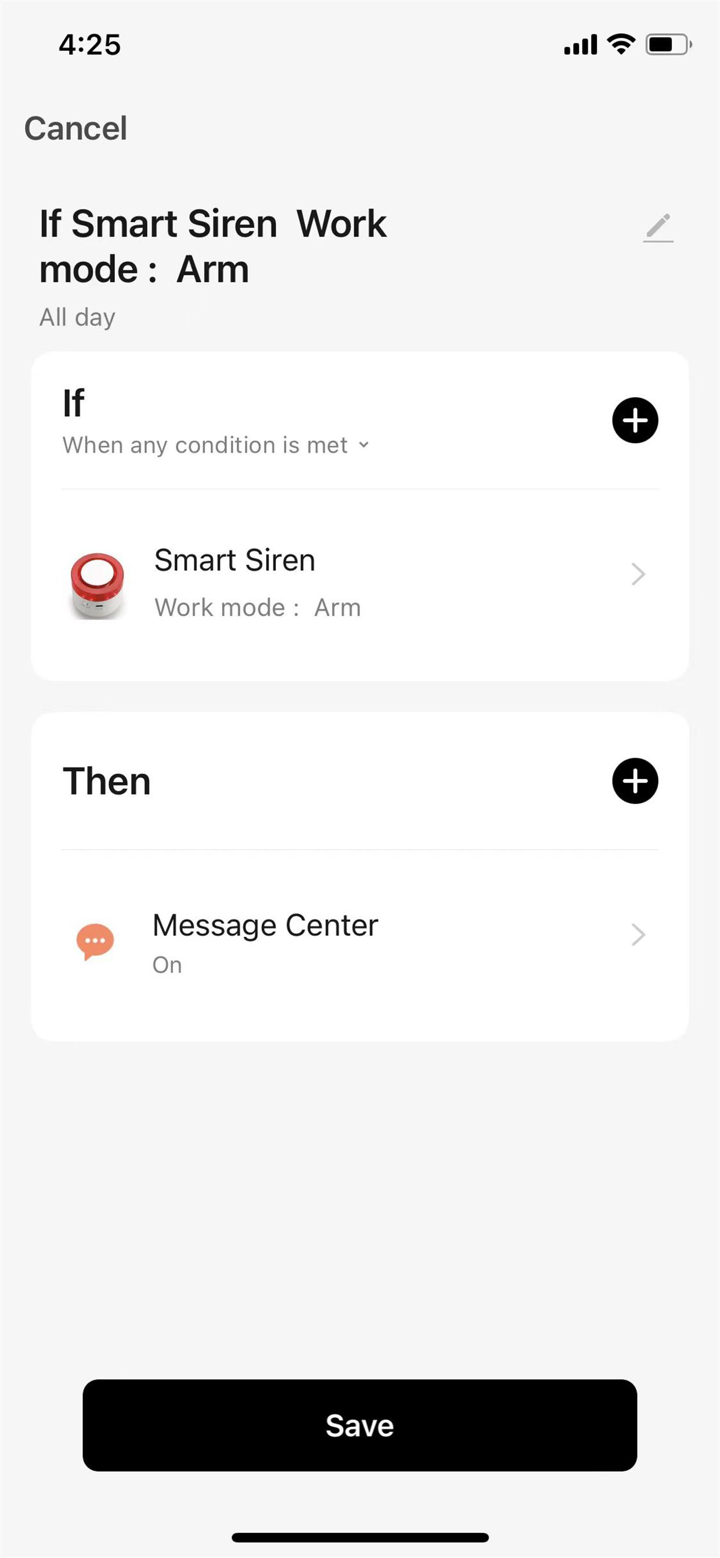Open the scene name edit pencil icon
Image resolution: width=720 pixels, height=1558 pixels.
[x=658, y=227]
